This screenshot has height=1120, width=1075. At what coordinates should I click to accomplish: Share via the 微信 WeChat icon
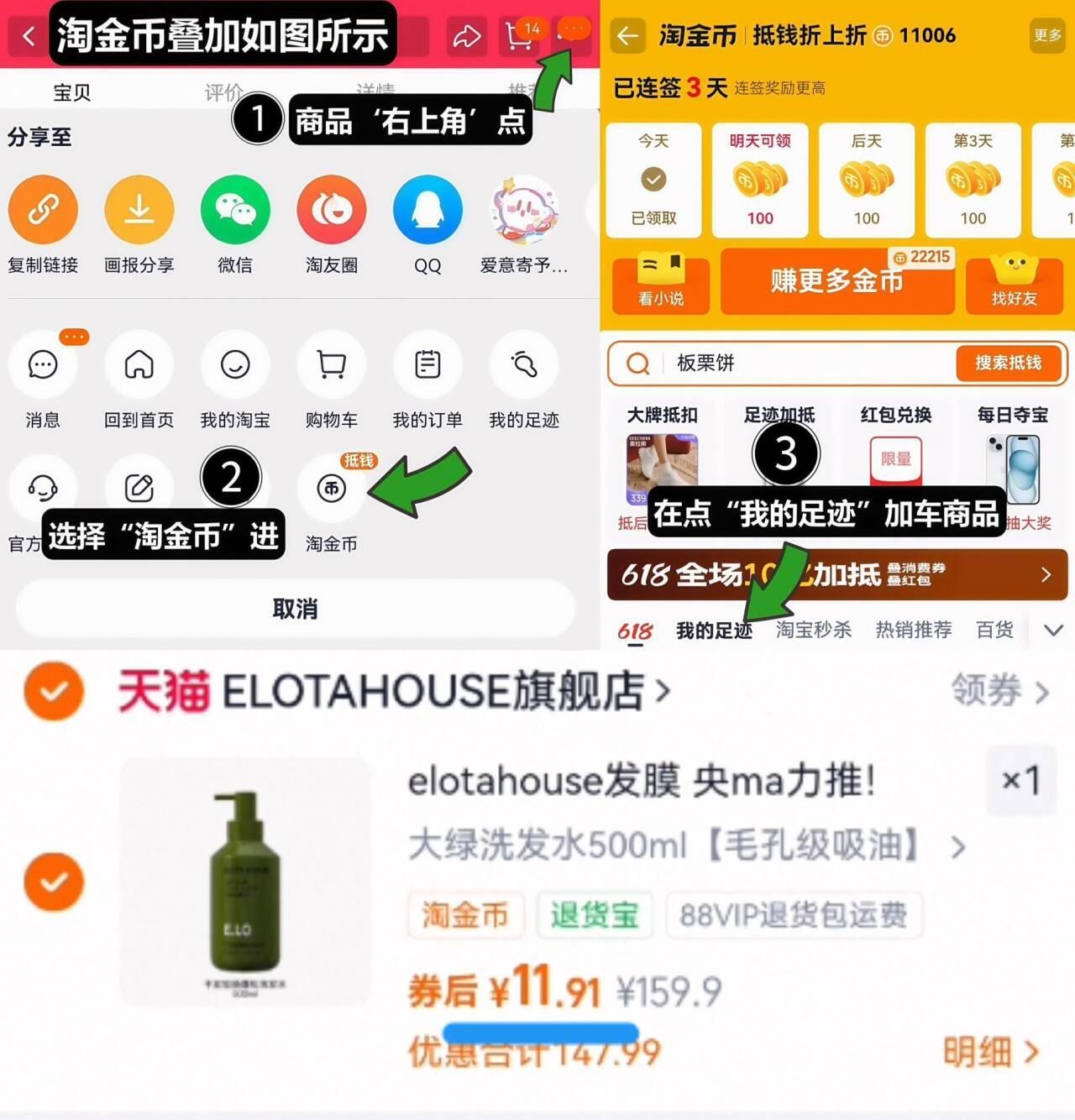tap(235, 210)
